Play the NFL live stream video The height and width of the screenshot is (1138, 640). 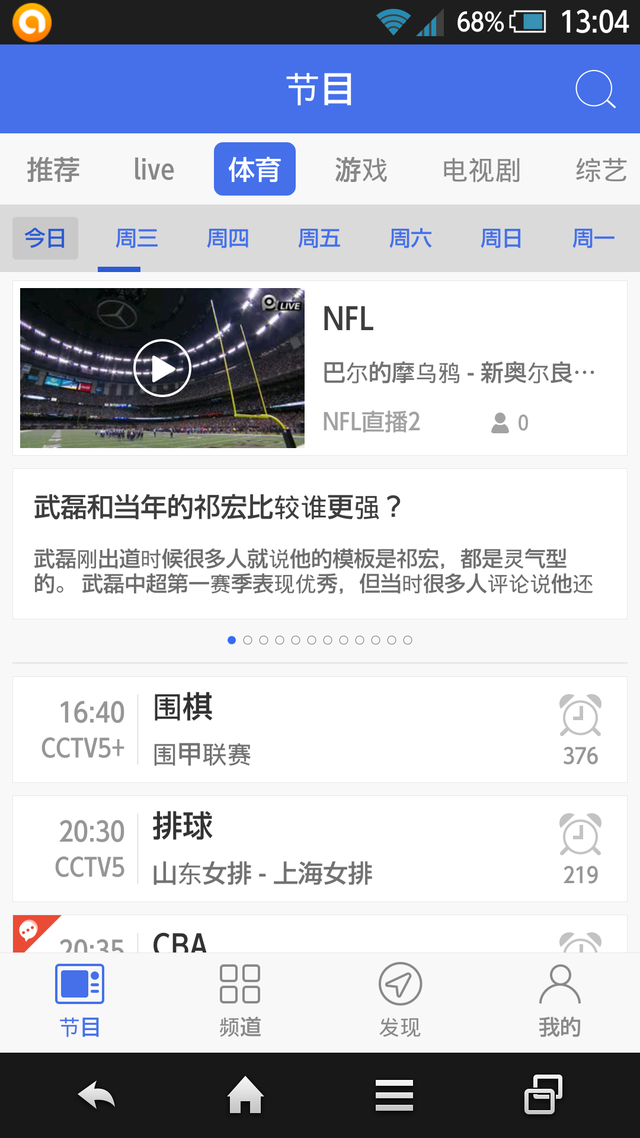click(162, 368)
